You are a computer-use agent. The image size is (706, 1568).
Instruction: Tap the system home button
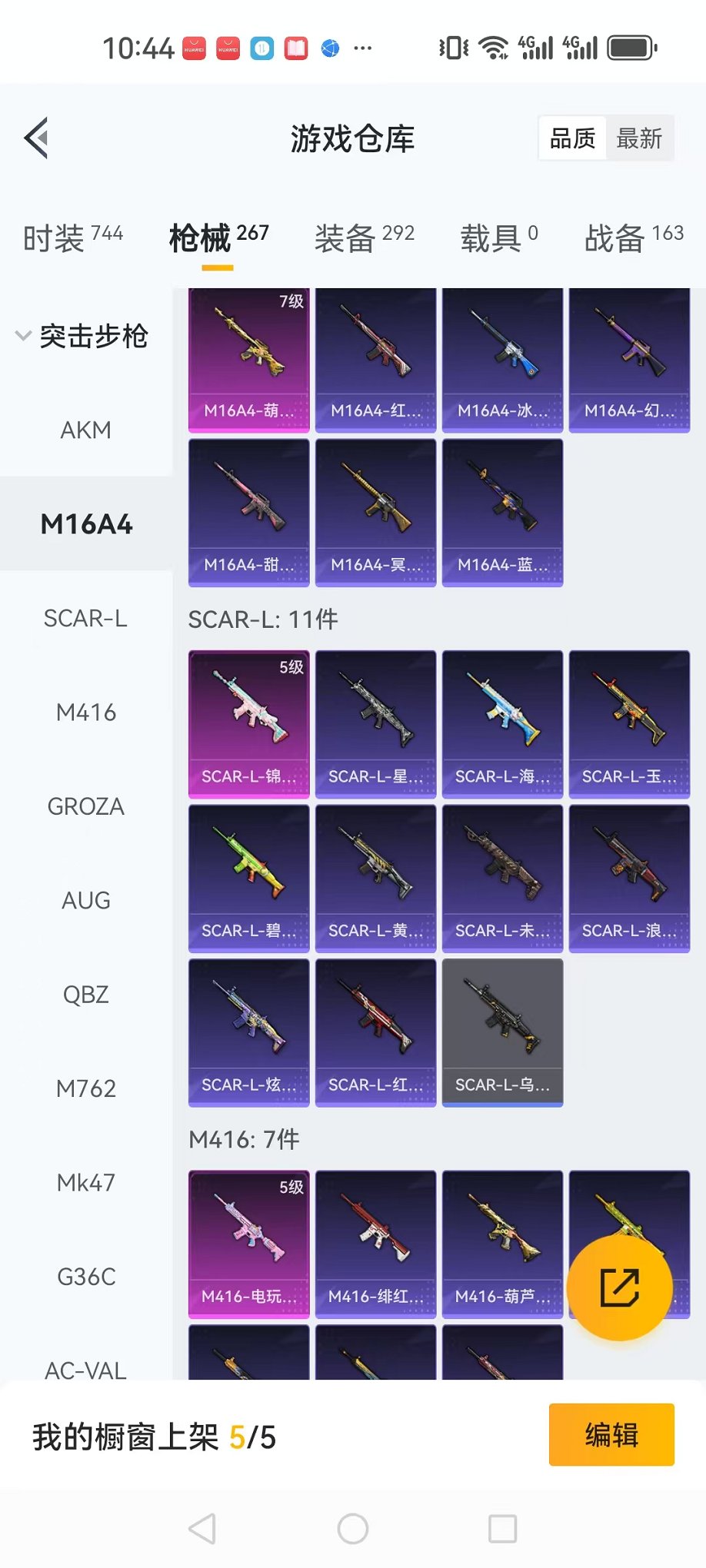click(353, 1529)
